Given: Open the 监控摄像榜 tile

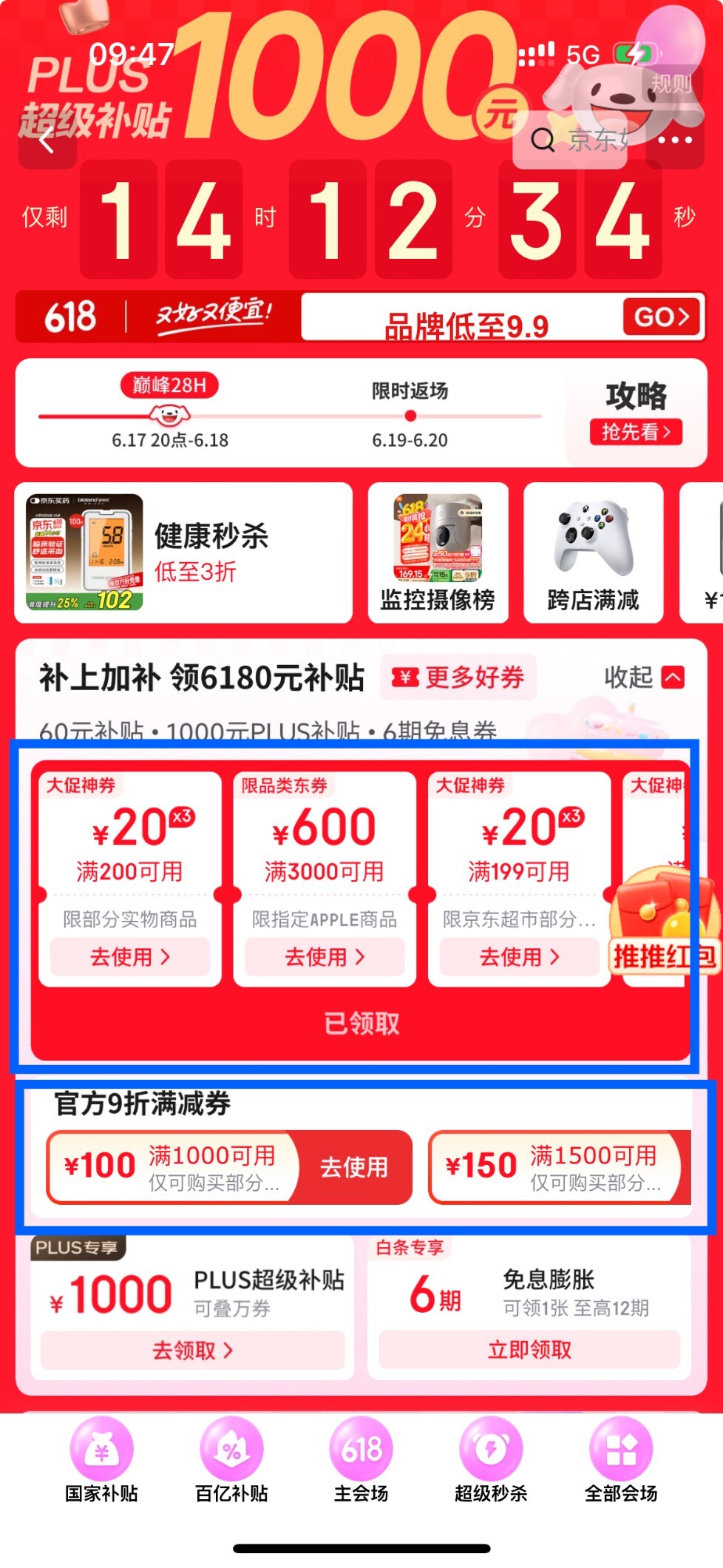Looking at the screenshot, I should [438, 552].
